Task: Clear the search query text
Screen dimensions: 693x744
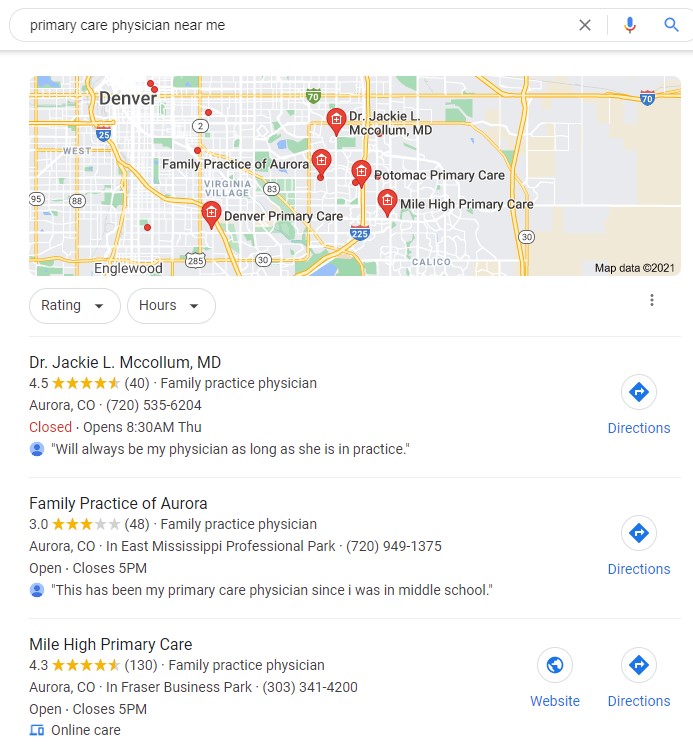Action: click(x=585, y=25)
